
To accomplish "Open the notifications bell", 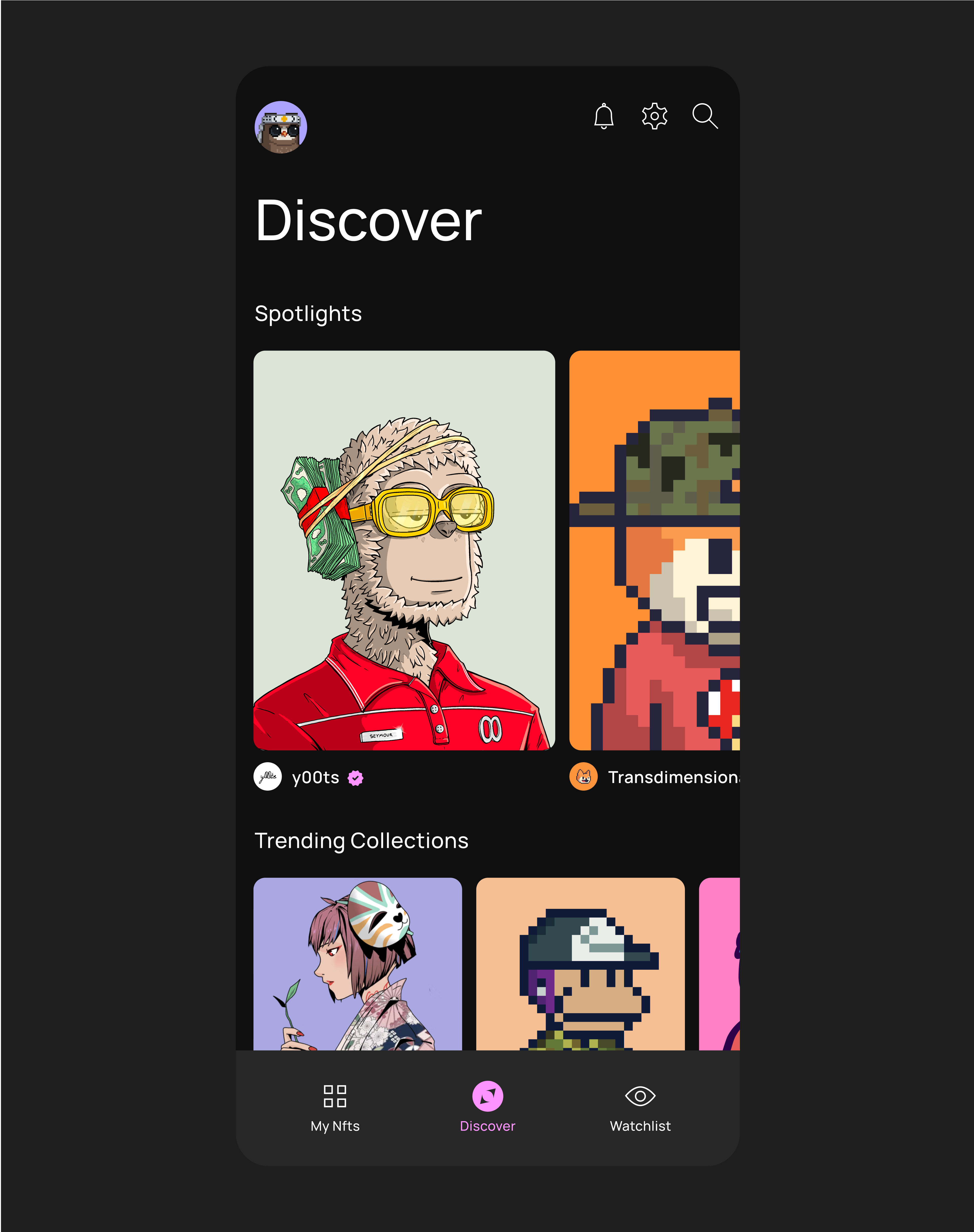I will click(x=603, y=116).
